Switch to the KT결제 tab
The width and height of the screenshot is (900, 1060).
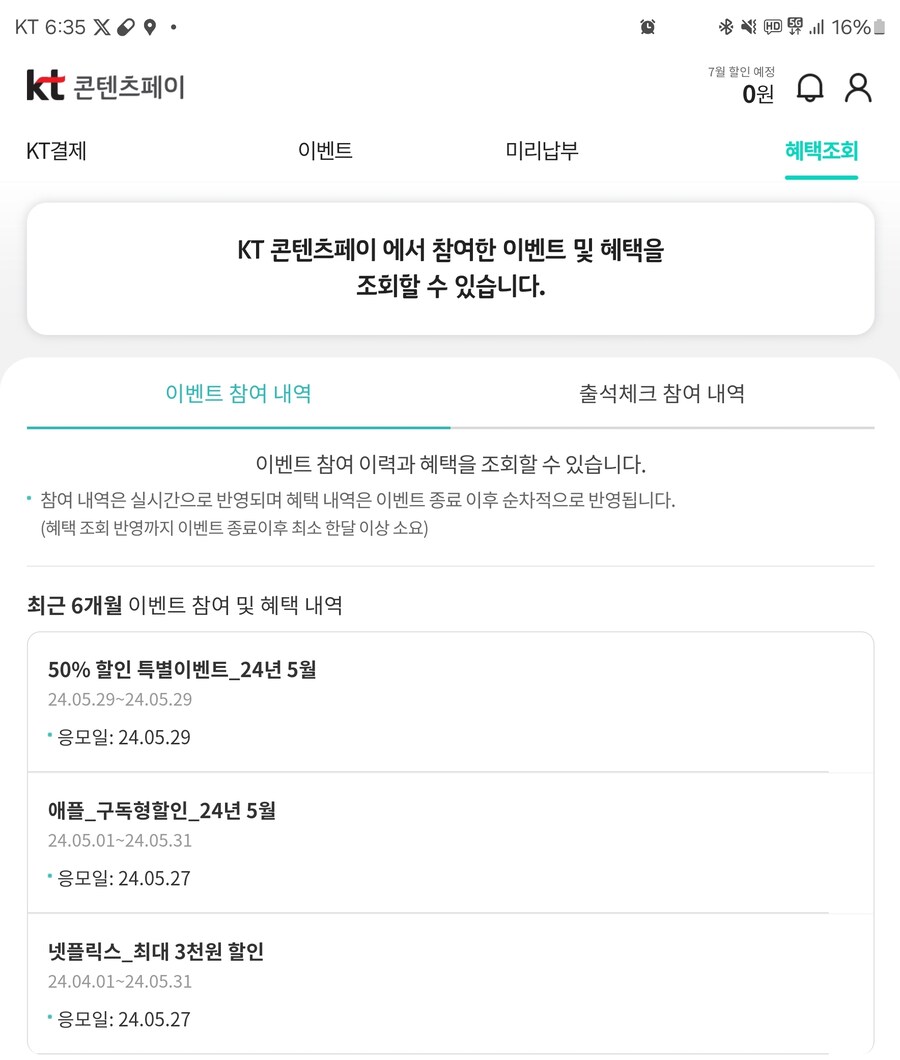(x=57, y=150)
